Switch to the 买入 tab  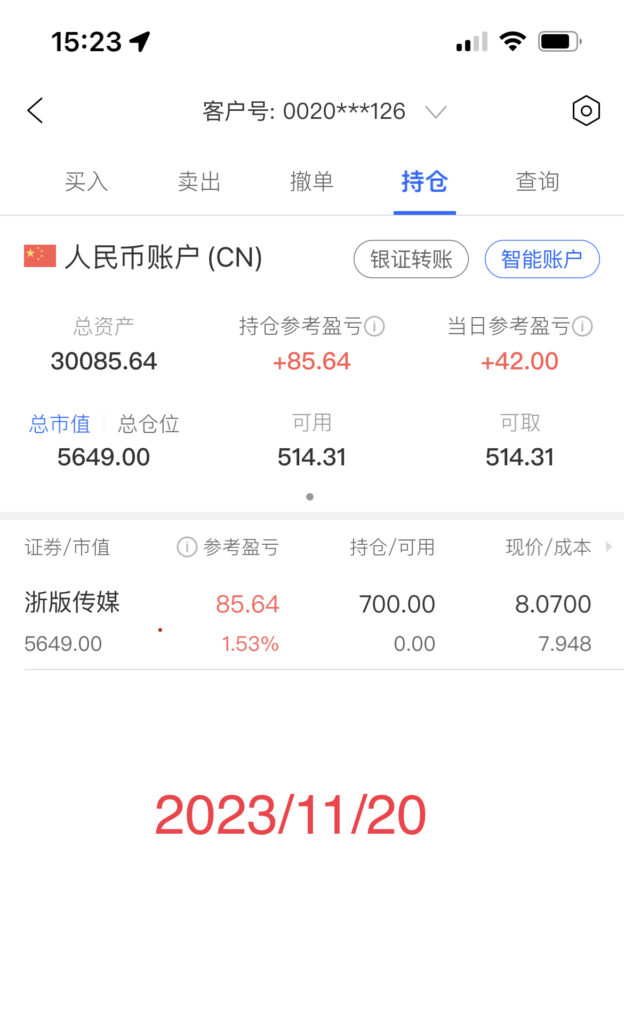pyautogui.click(x=86, y=181)
